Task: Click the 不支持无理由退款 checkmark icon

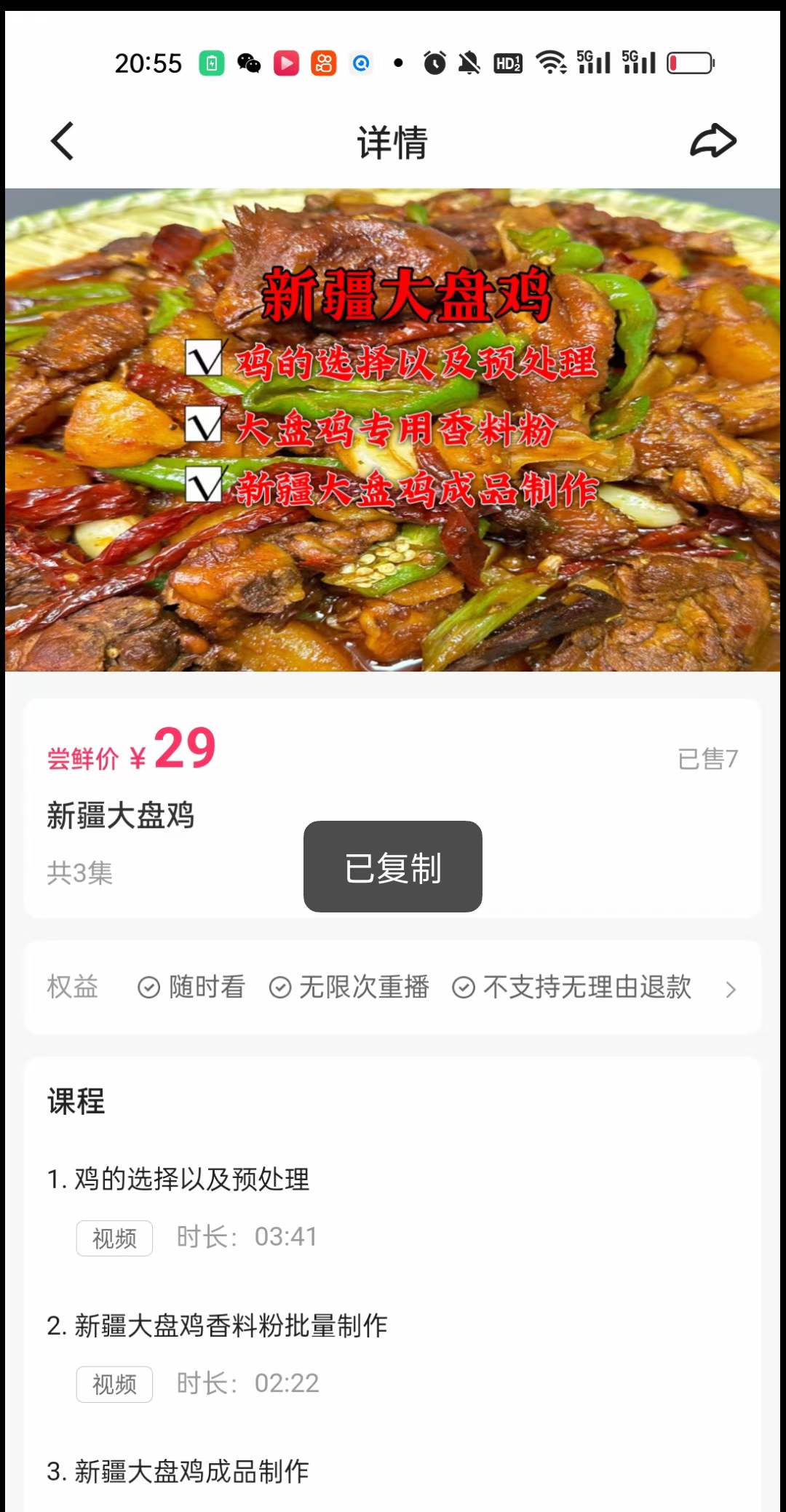Action: tap(464, 987)
